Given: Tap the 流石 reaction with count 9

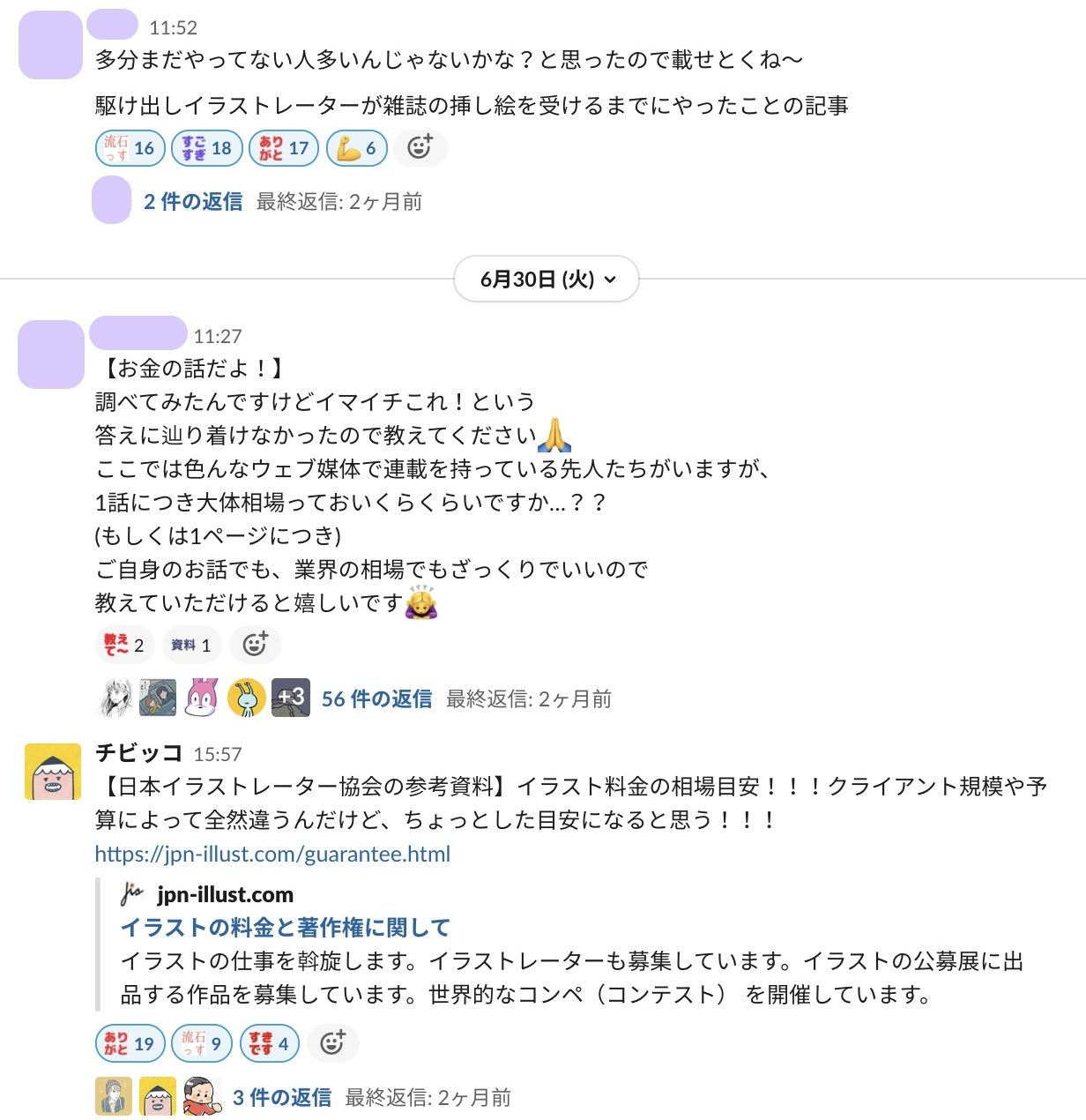Looking at the screenshot, I should point(202,1044).
